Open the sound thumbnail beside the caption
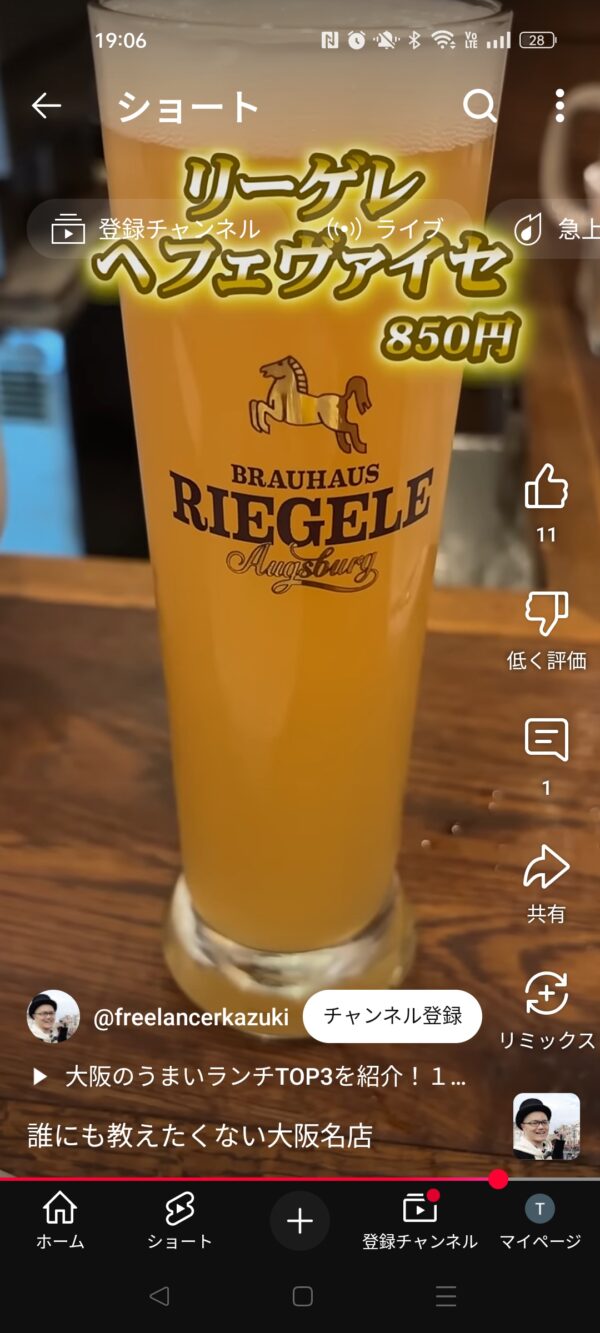Screen dimensions: 600x1333 (x=546, y=1126)
